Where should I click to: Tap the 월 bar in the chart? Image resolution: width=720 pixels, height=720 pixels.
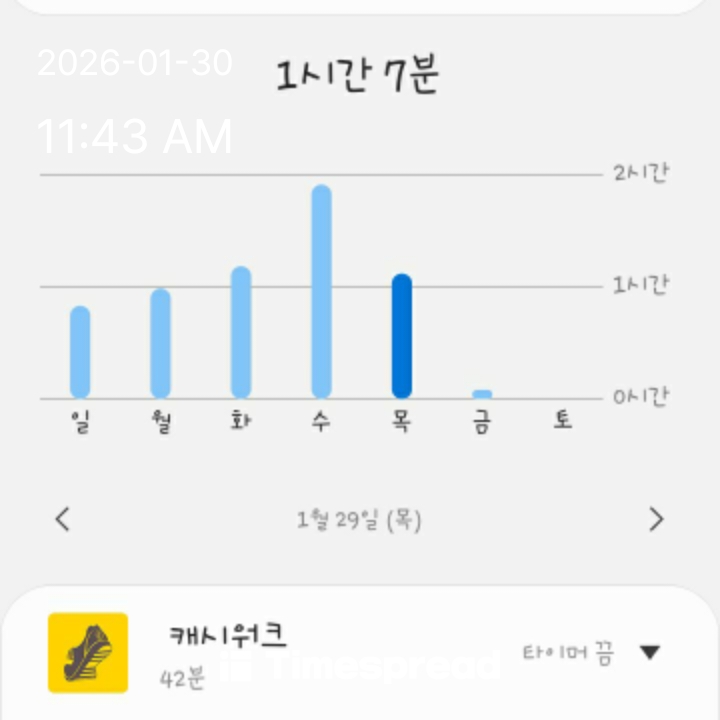(x=160, y=343)
